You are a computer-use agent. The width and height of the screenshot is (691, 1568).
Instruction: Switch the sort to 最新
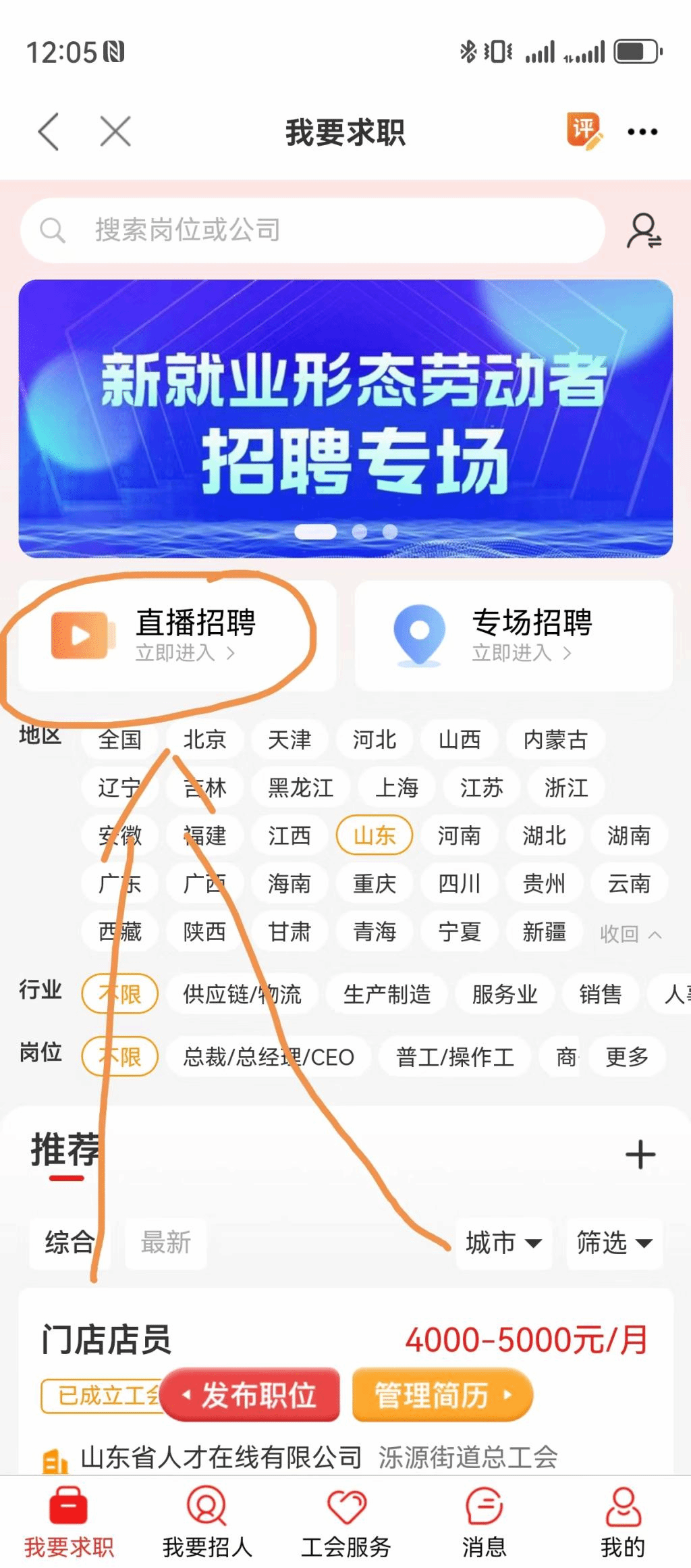pos(165,1243)
